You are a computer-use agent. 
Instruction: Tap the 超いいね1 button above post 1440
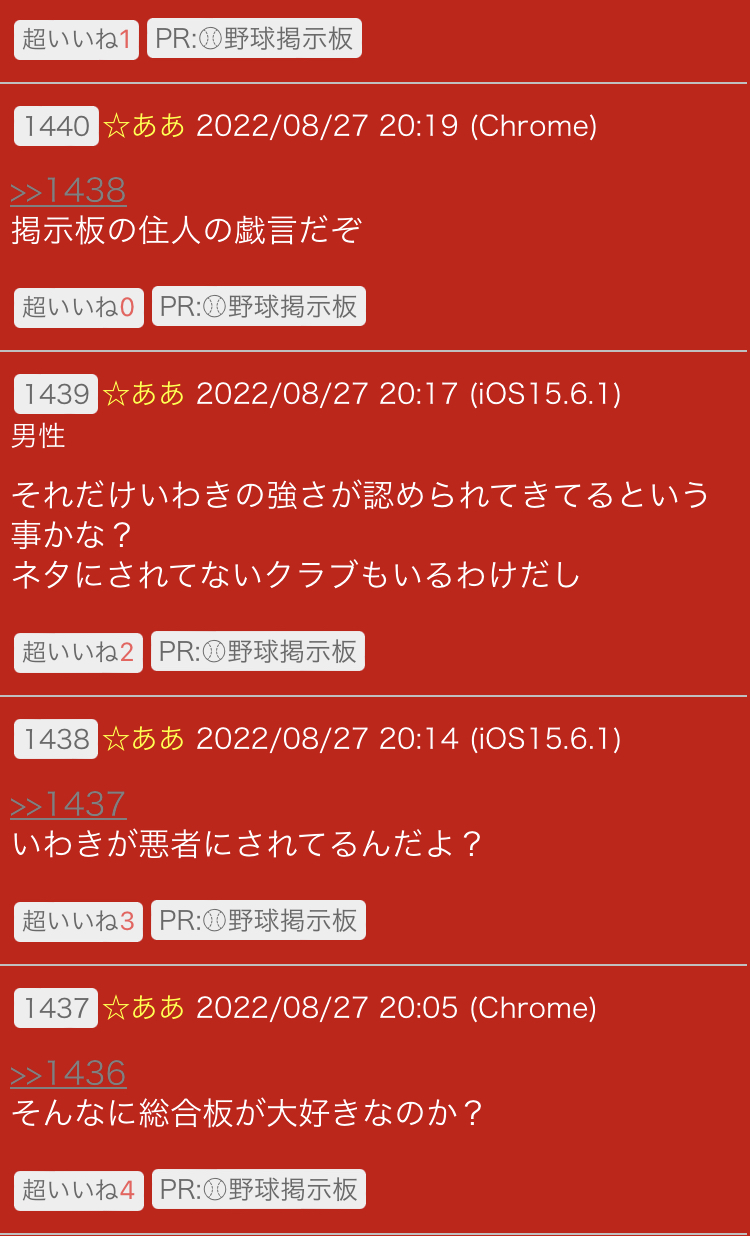[x=76, y=40]
